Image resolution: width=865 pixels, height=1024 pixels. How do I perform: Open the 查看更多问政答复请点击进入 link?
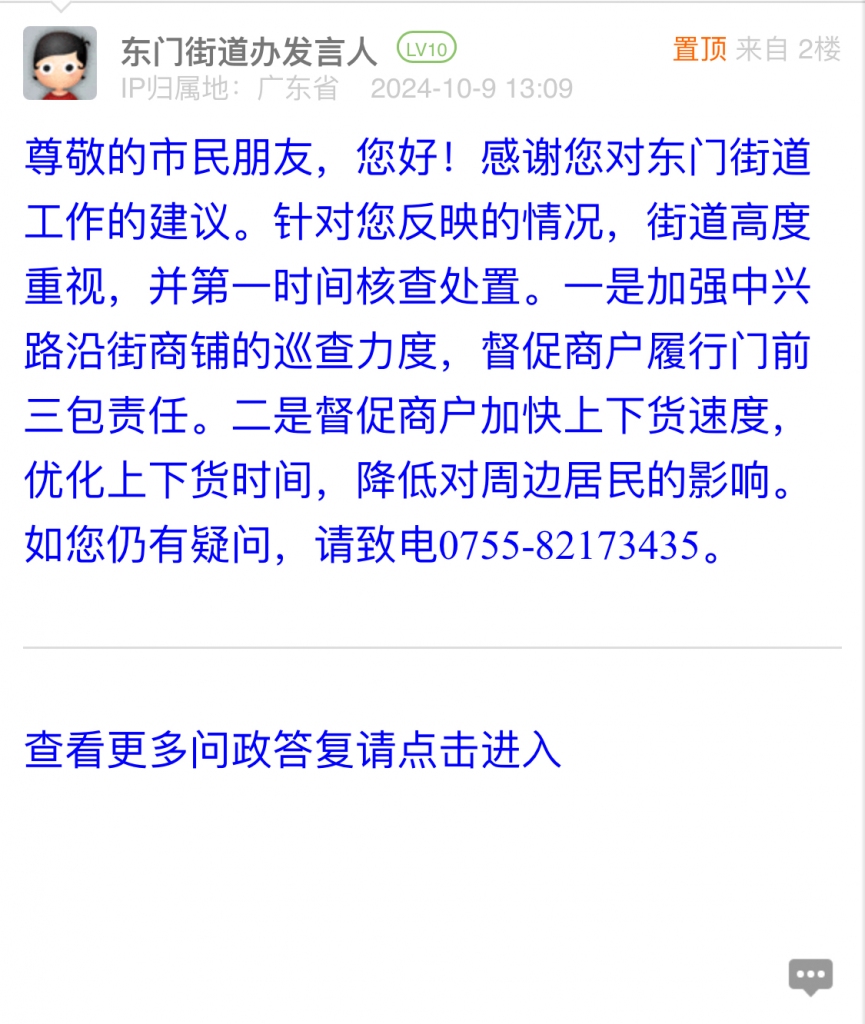(x=293, y=750)
